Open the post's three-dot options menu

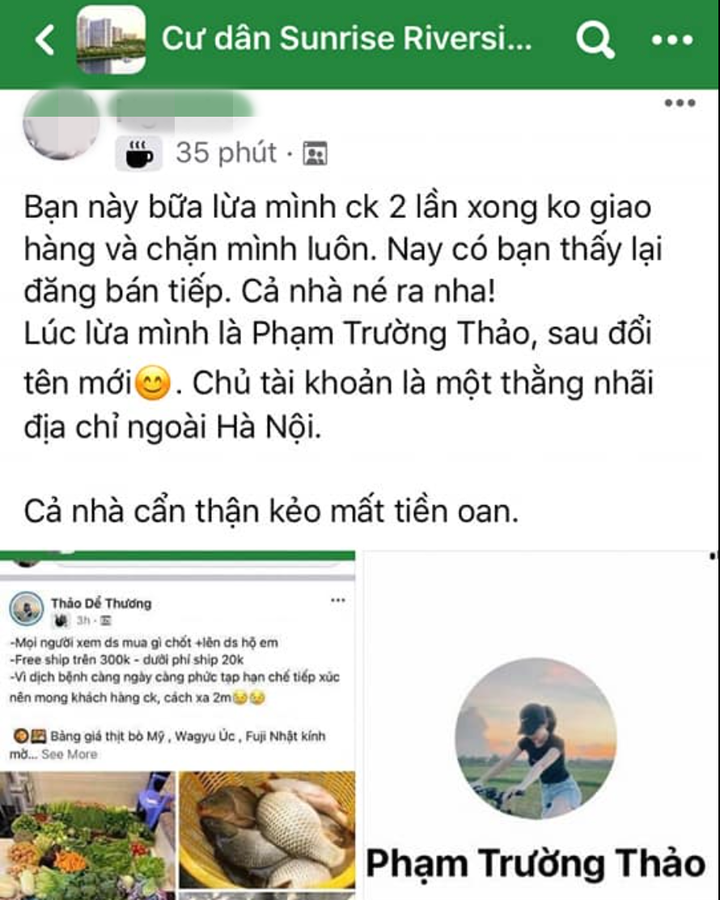pos(678,100)
